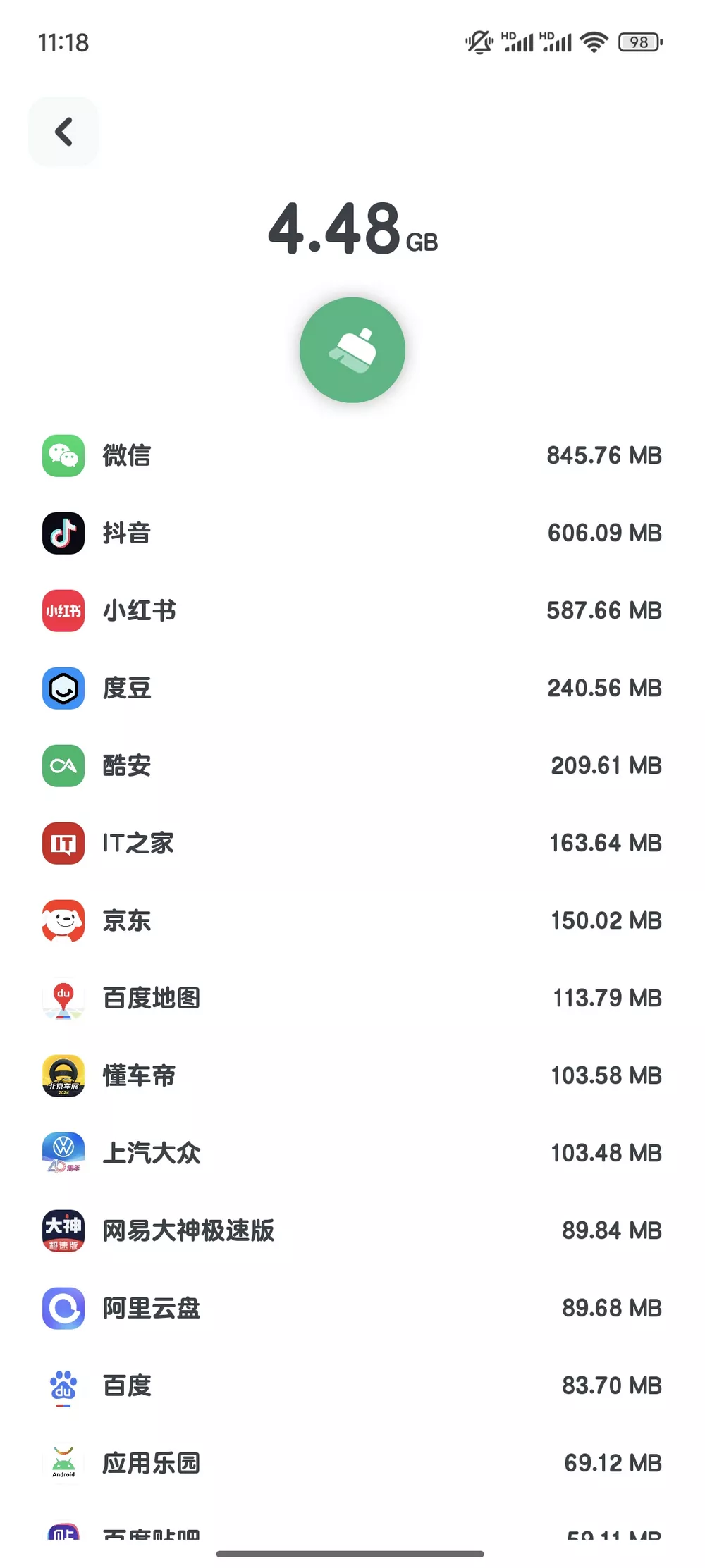Tap the battery indicator showing 98

(x=639, y=42)
